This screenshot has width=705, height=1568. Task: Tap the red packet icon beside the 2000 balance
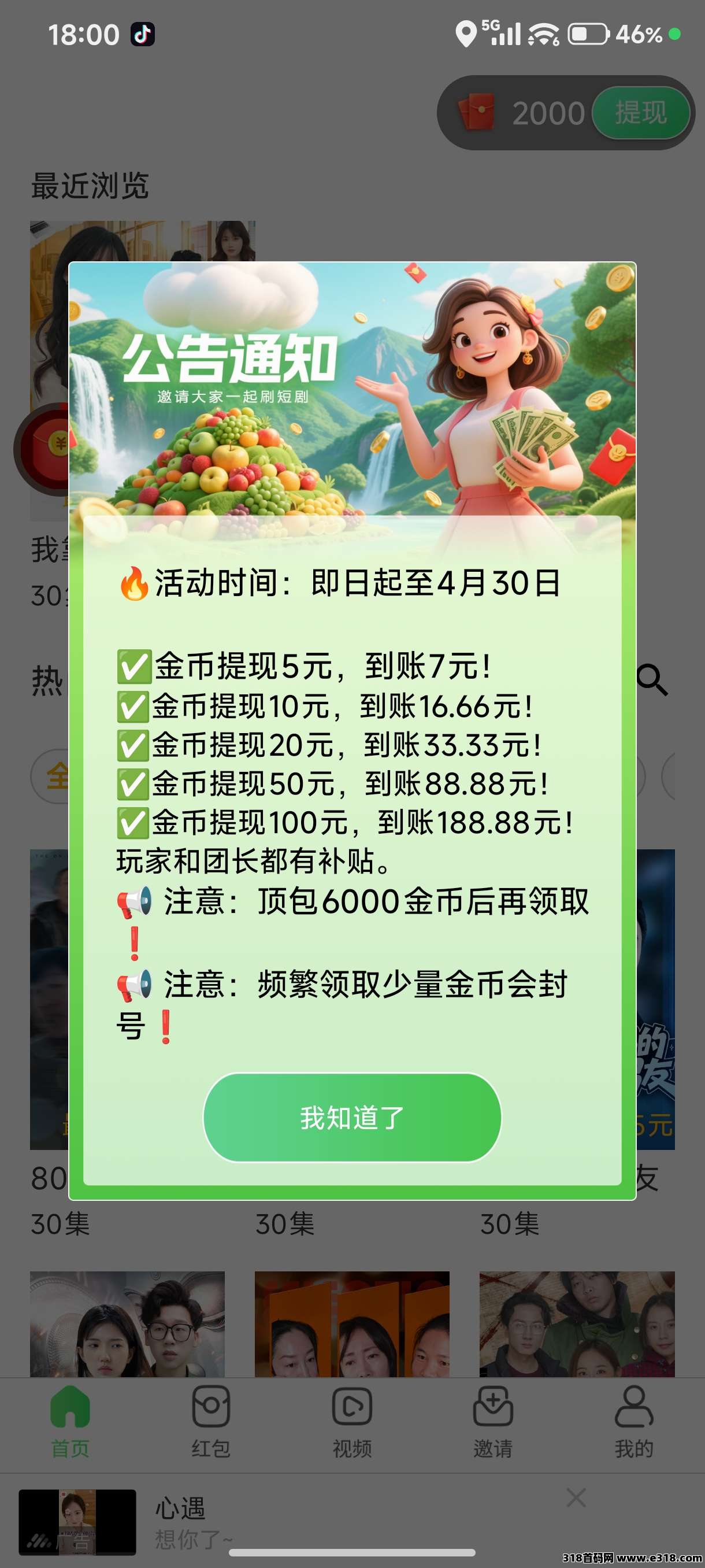tap(478, 113)
